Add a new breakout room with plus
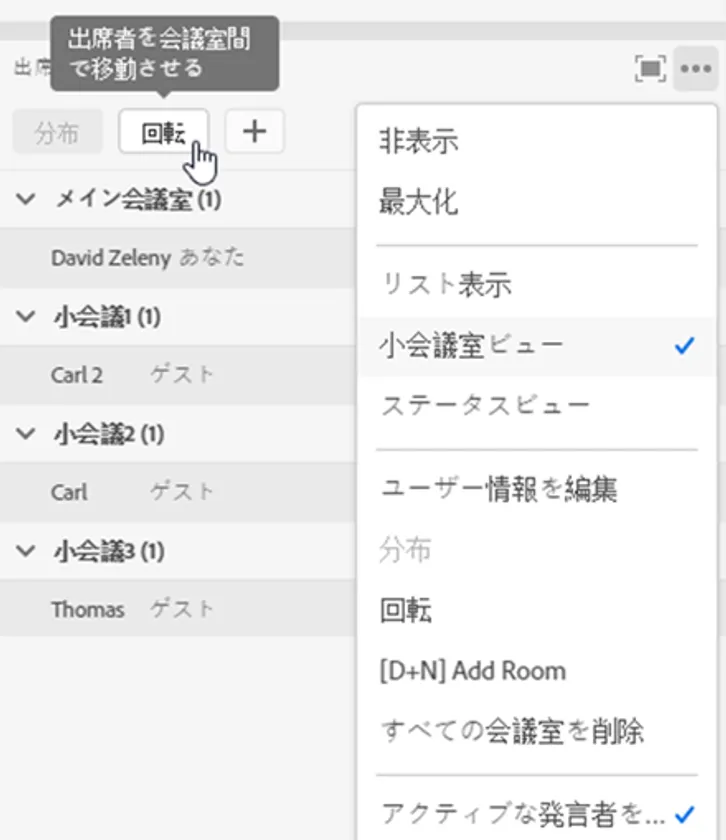This screenshot has height=840, width=726. pos(255,132)
